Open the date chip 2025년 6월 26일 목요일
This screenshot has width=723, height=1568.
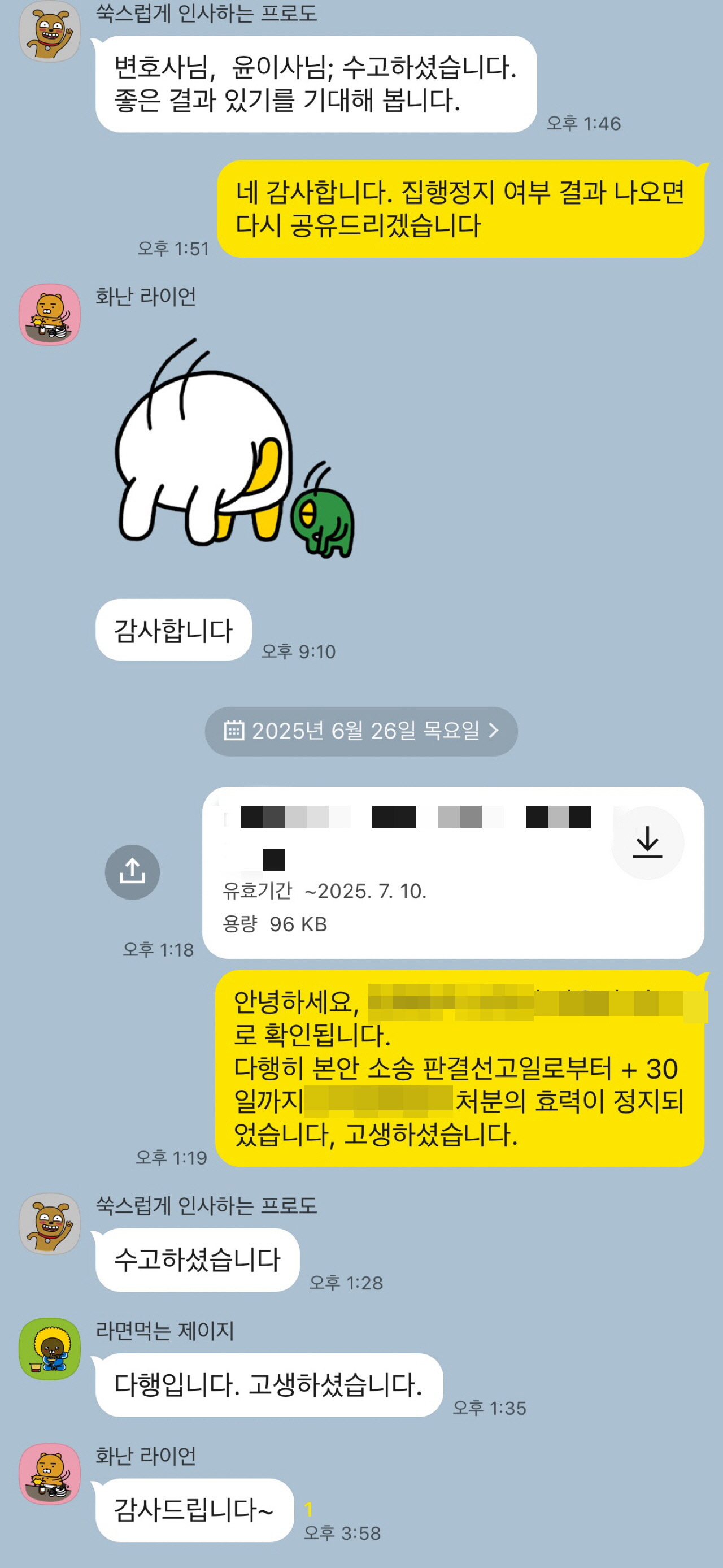coord(361,731)
